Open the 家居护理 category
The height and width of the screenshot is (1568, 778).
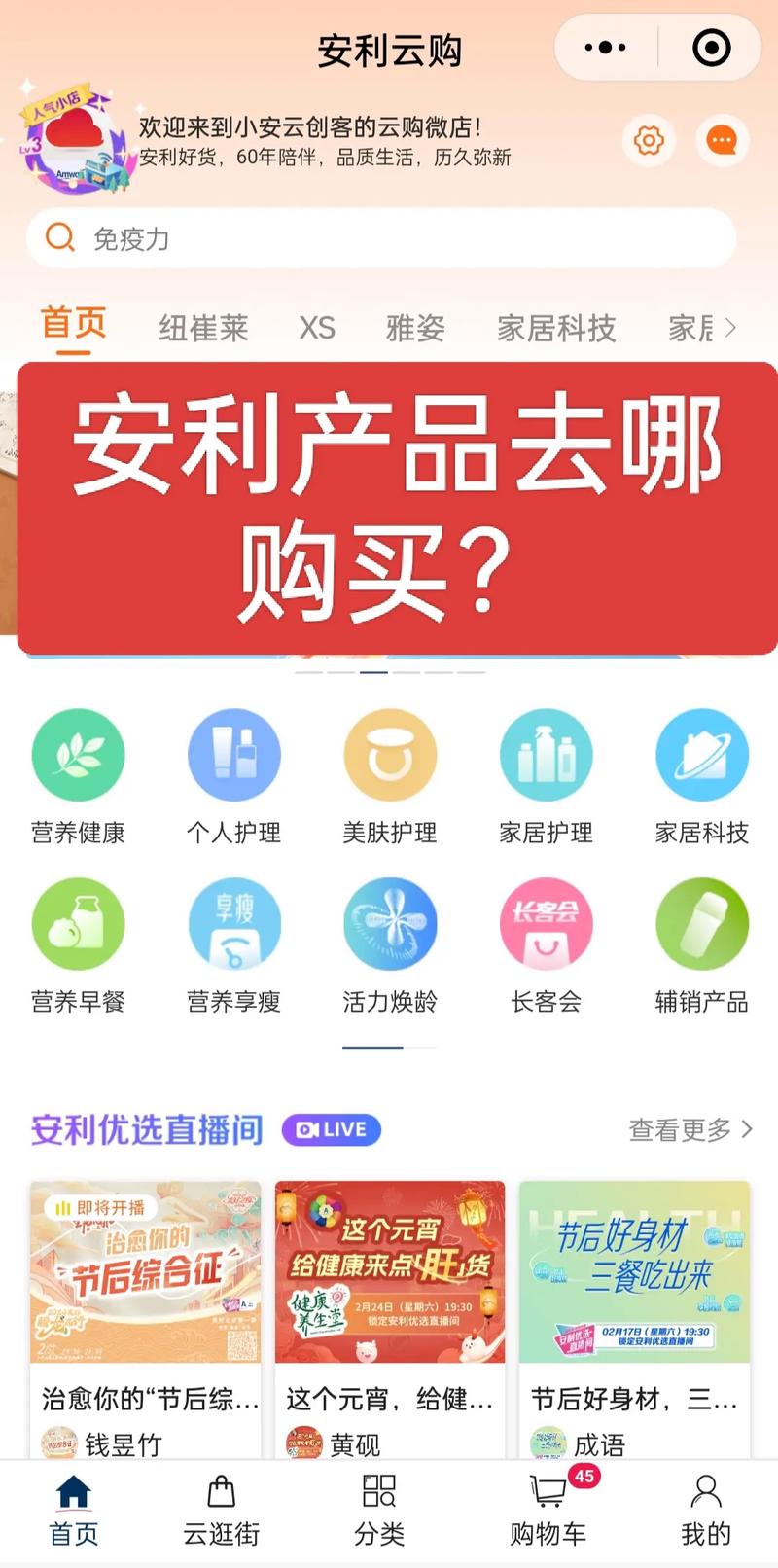click(546, 775)
